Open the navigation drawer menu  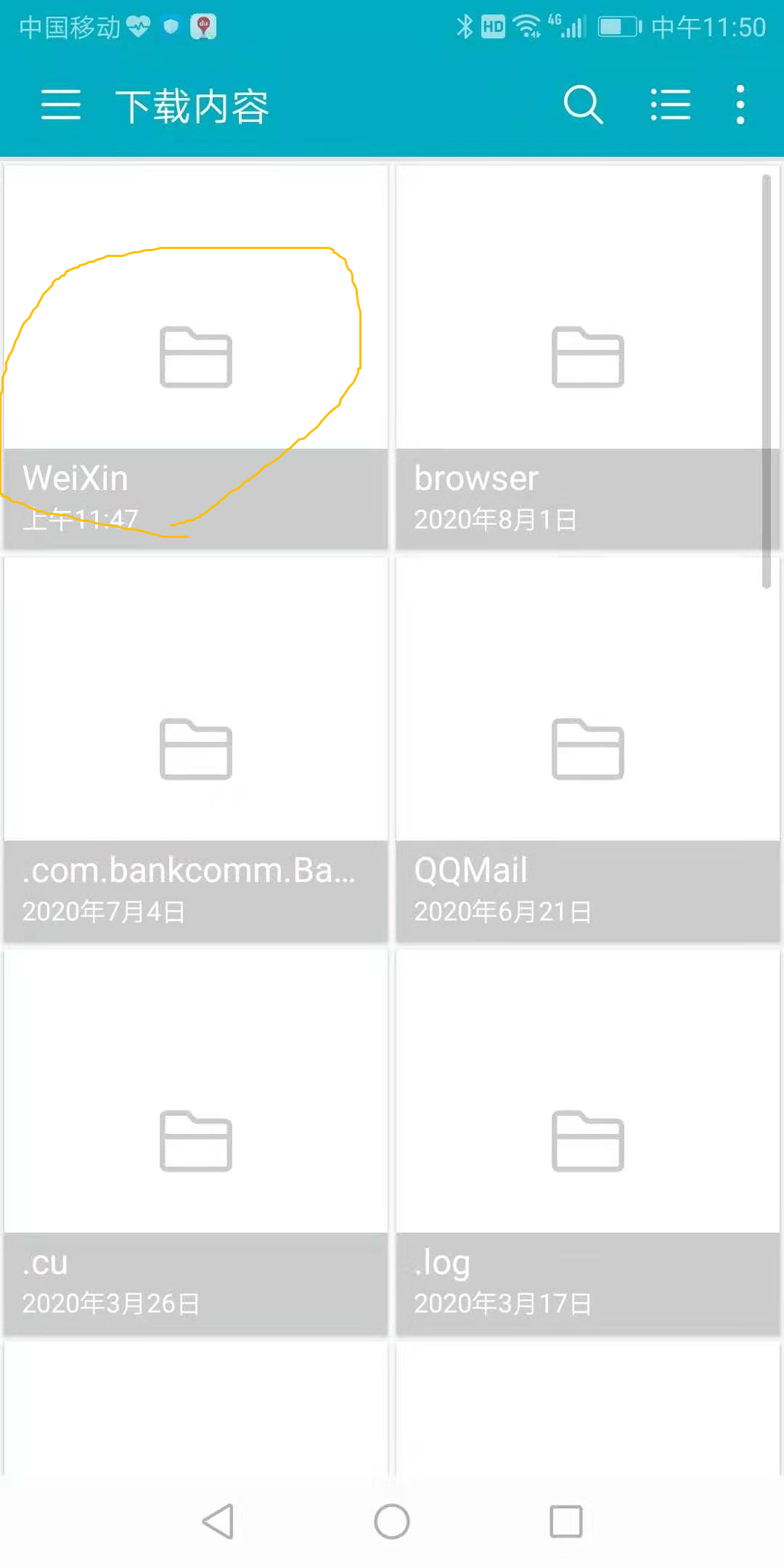coord(61,105)
